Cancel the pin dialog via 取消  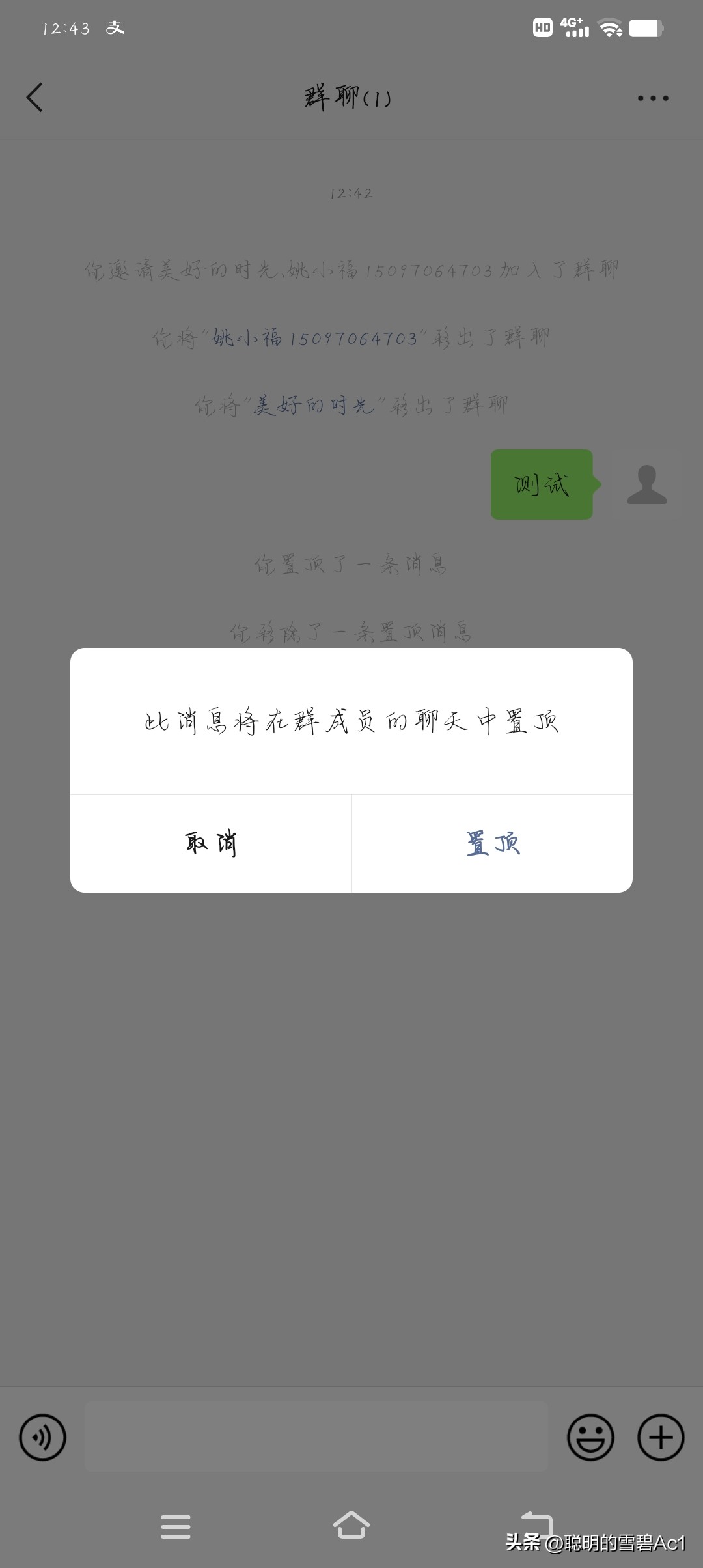coord(211,843)
